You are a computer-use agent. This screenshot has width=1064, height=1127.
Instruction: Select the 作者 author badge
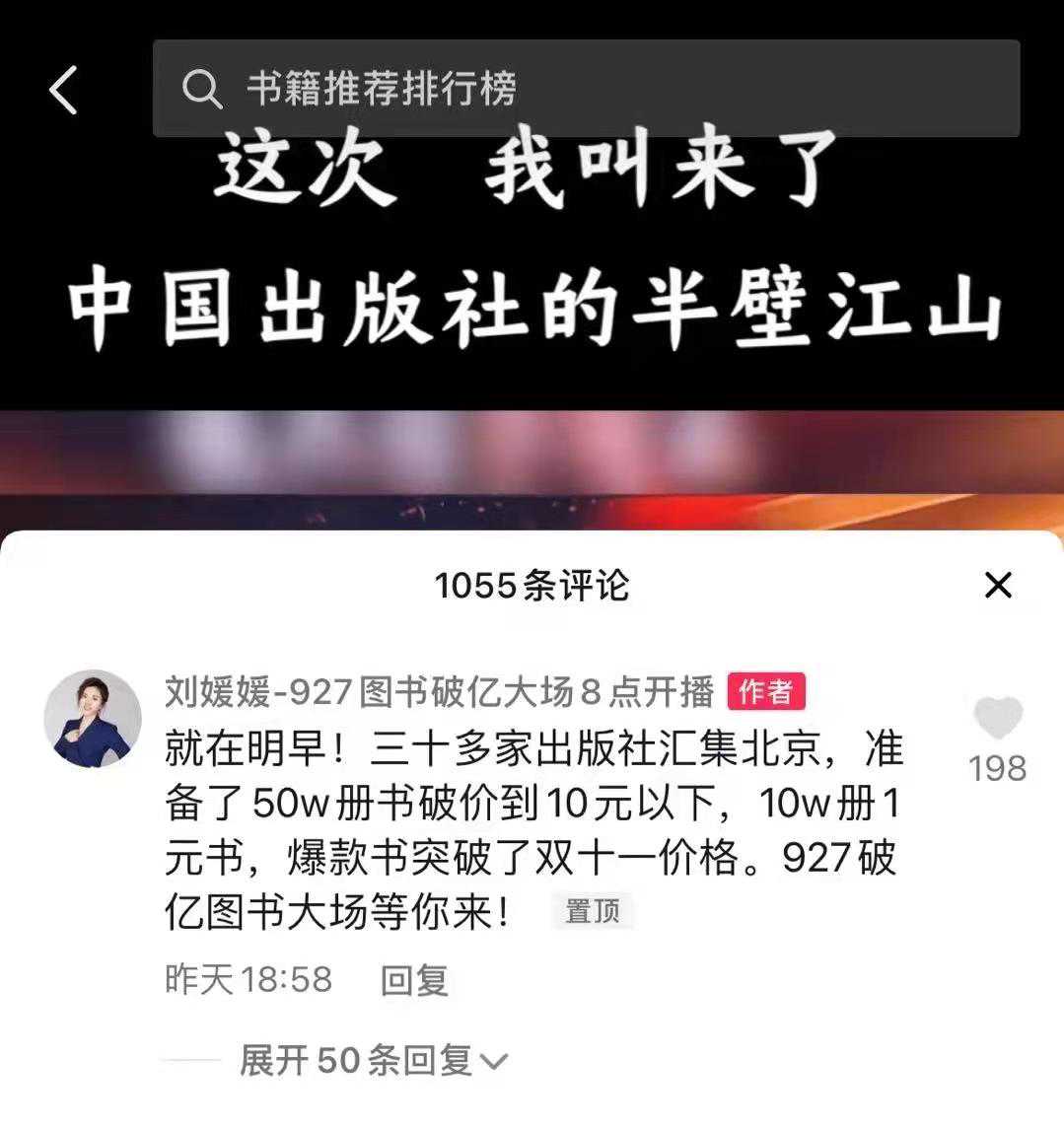click(x=768, y=693)
